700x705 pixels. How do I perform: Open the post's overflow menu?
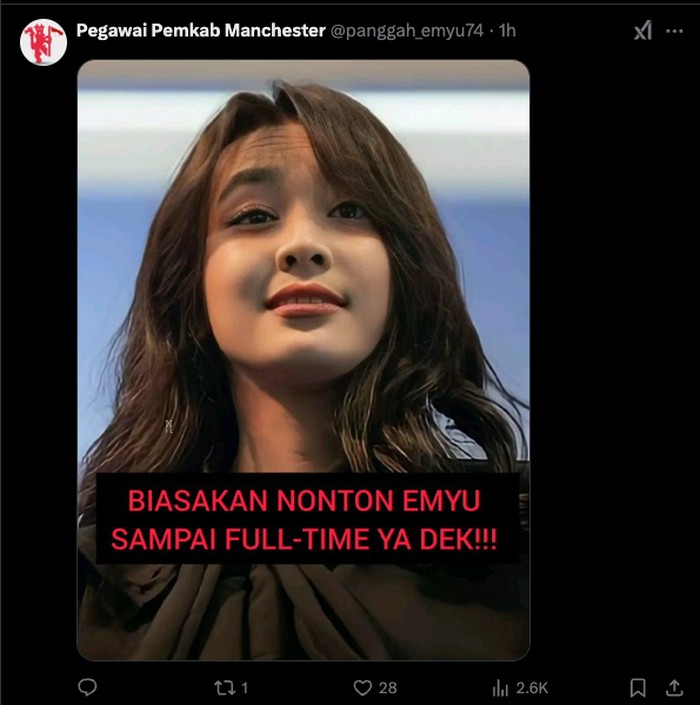tap(674, 31)
